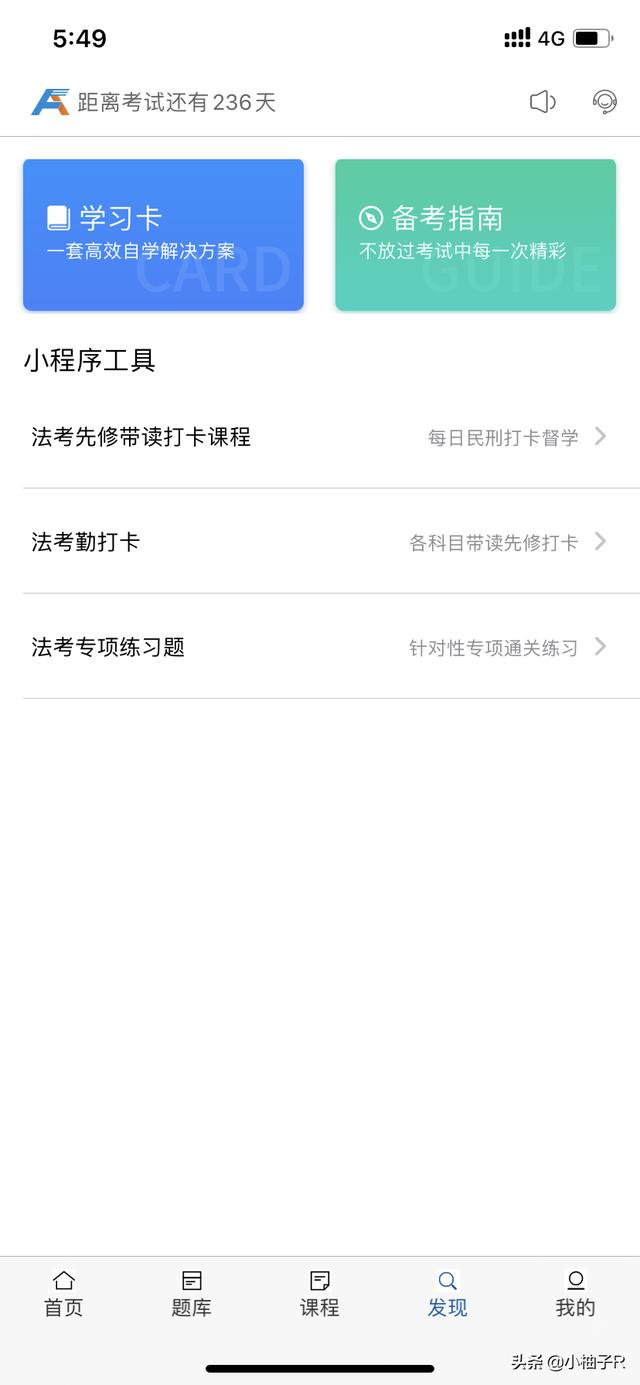The width and height of the screenshot is (640, 1385).
Task: Select the 发现 tab
Action: pos(447,1294)
